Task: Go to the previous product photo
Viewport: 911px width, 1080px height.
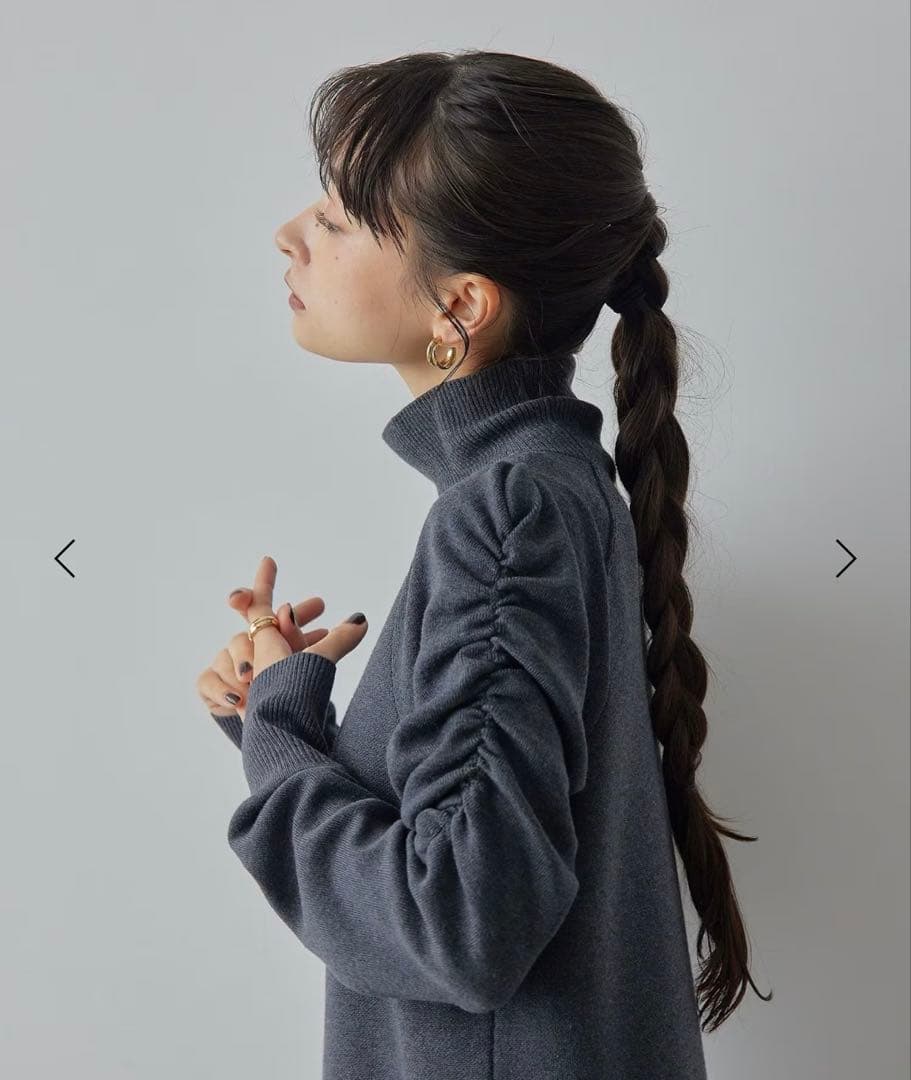Action: pos(65,558)
